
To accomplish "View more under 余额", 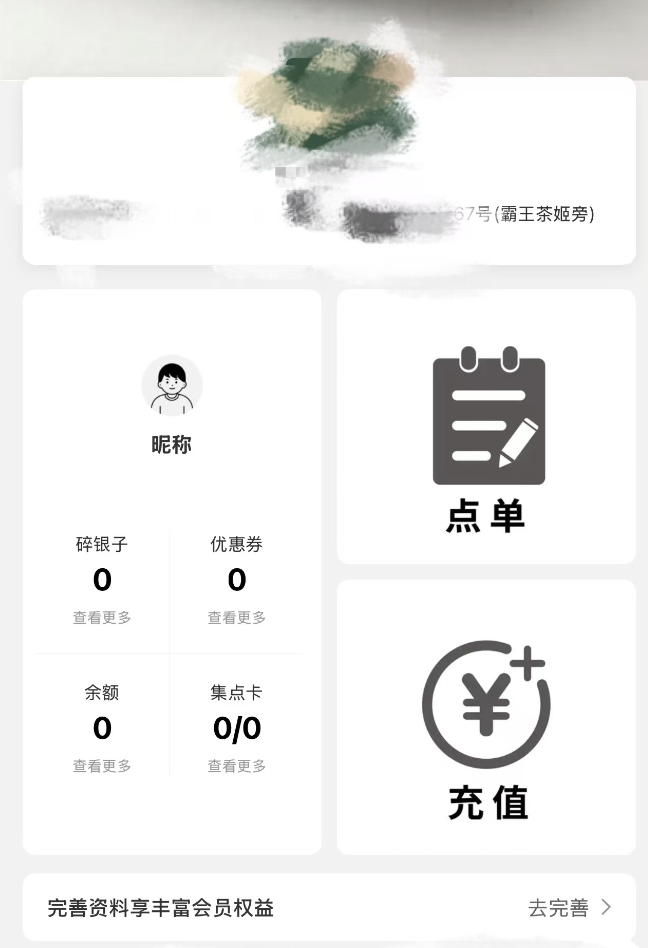I will pos(102,766).
